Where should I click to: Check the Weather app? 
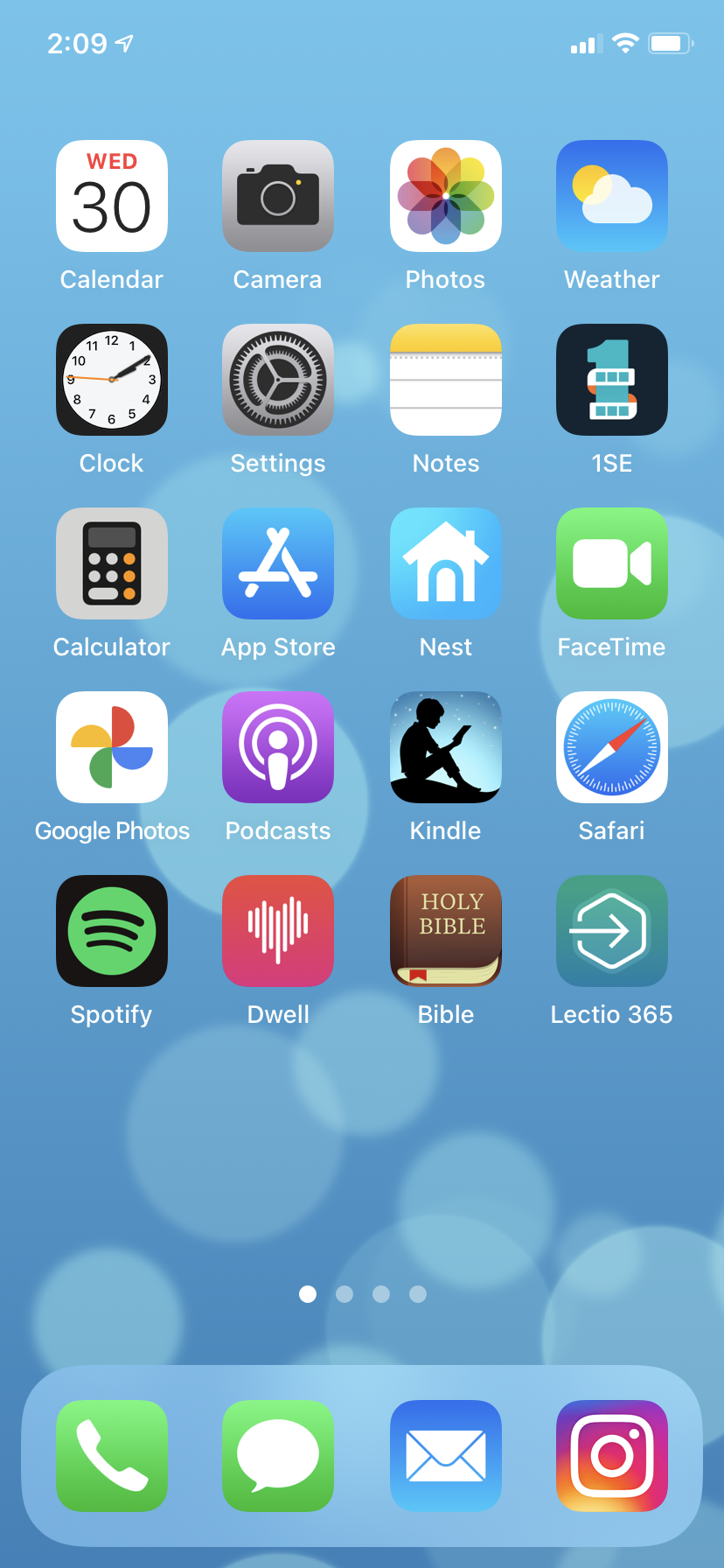point(612,196)
